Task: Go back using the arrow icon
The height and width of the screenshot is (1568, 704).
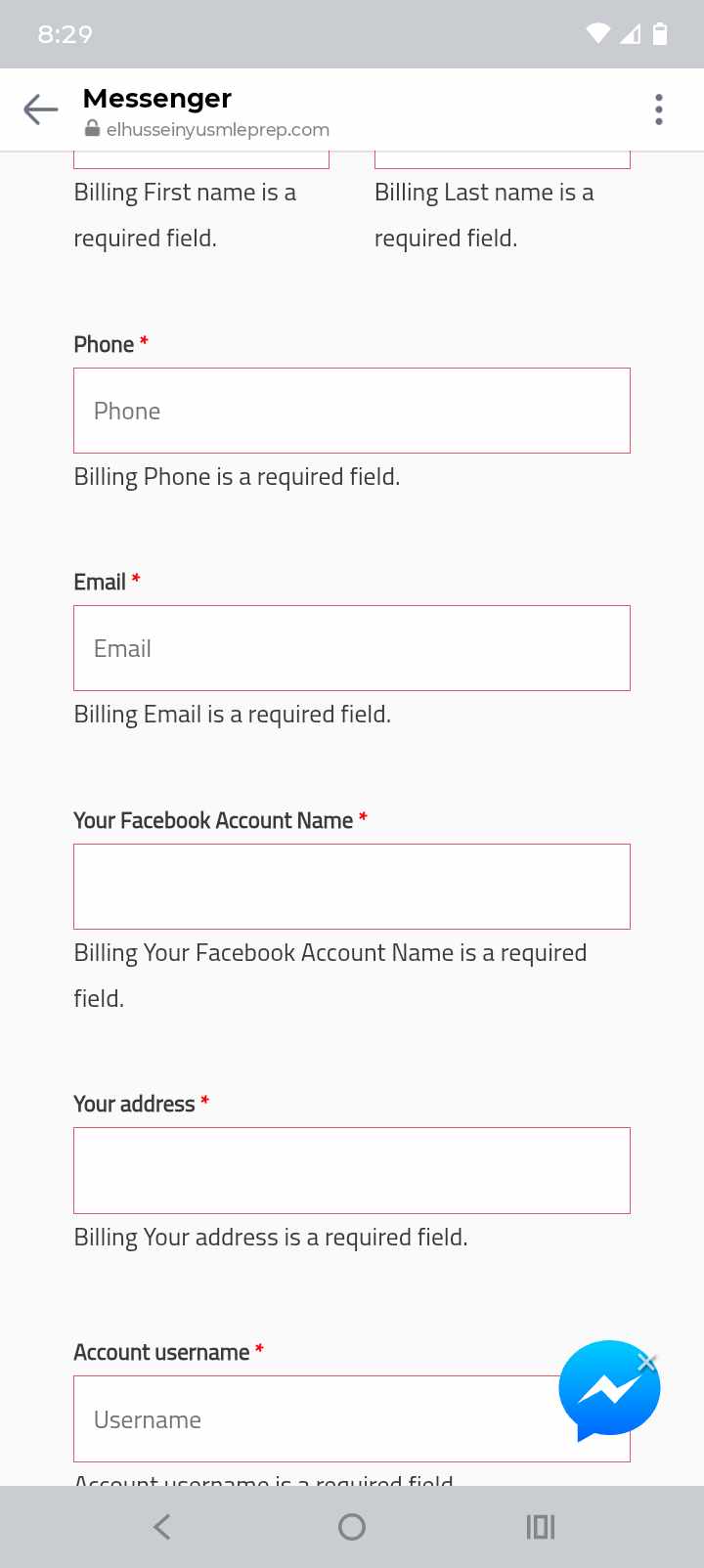Action: pyautogui.click(x=41, y=109)
